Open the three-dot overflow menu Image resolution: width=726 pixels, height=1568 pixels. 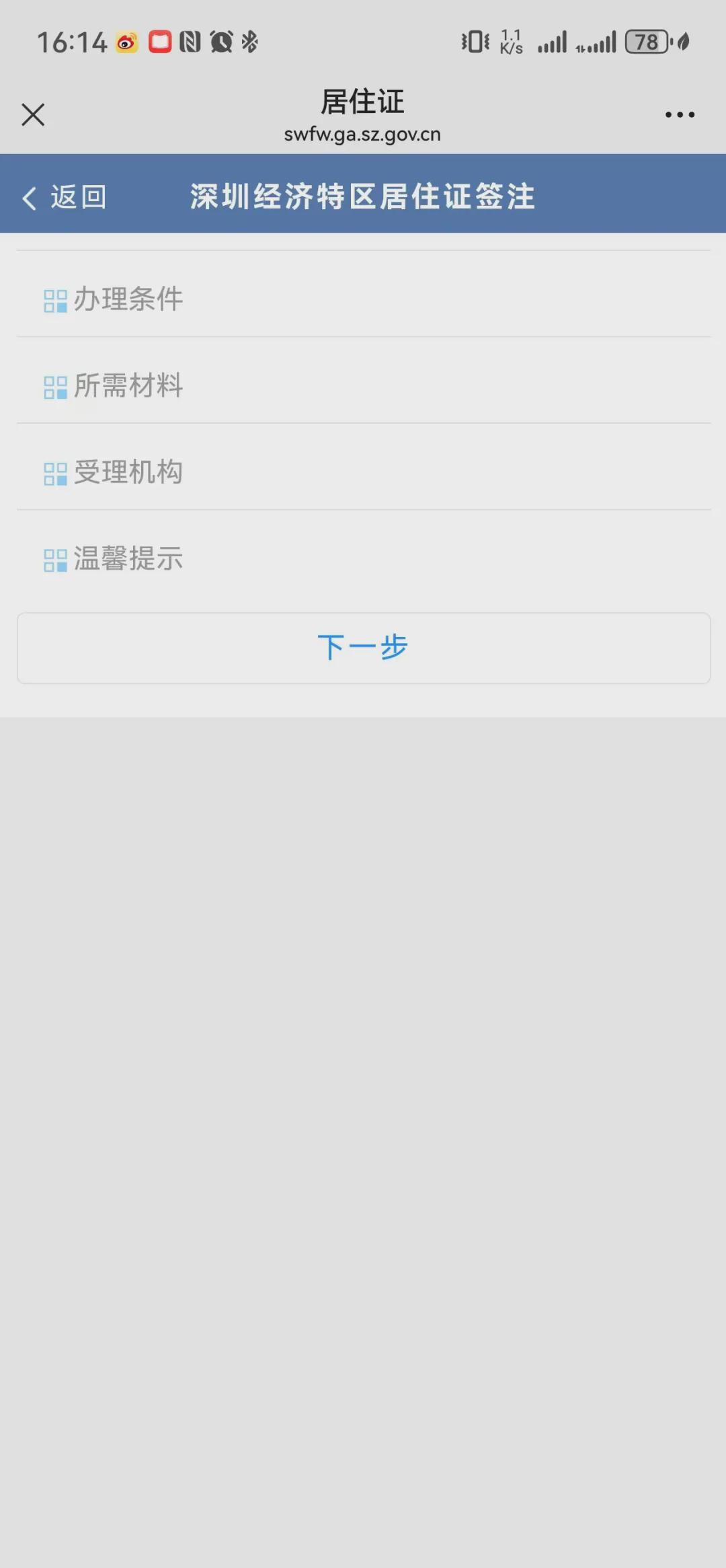679,115
